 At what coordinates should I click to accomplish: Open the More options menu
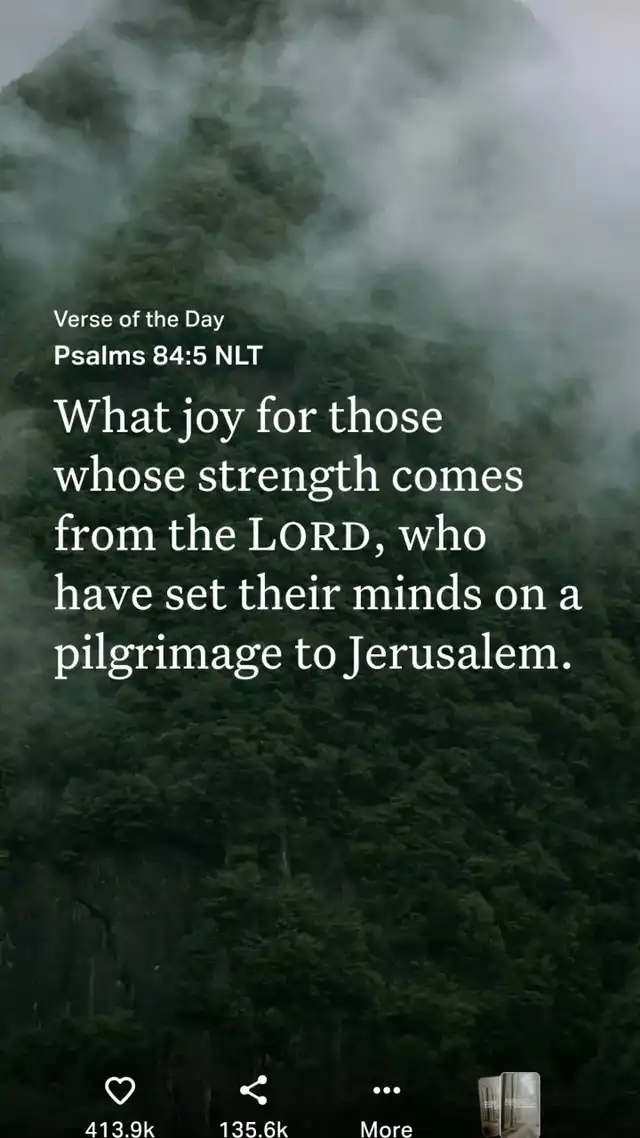pyautogui.click(x=386, y=1090)
